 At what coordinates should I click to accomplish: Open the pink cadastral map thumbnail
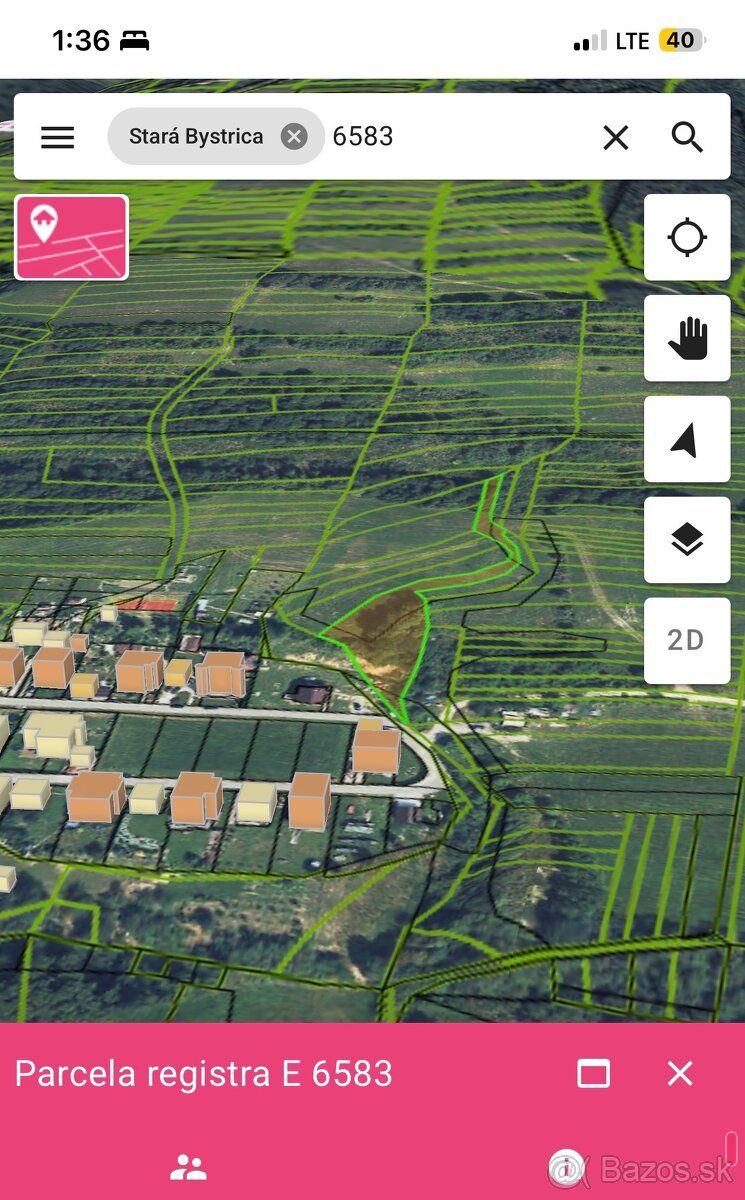(71, 237)
